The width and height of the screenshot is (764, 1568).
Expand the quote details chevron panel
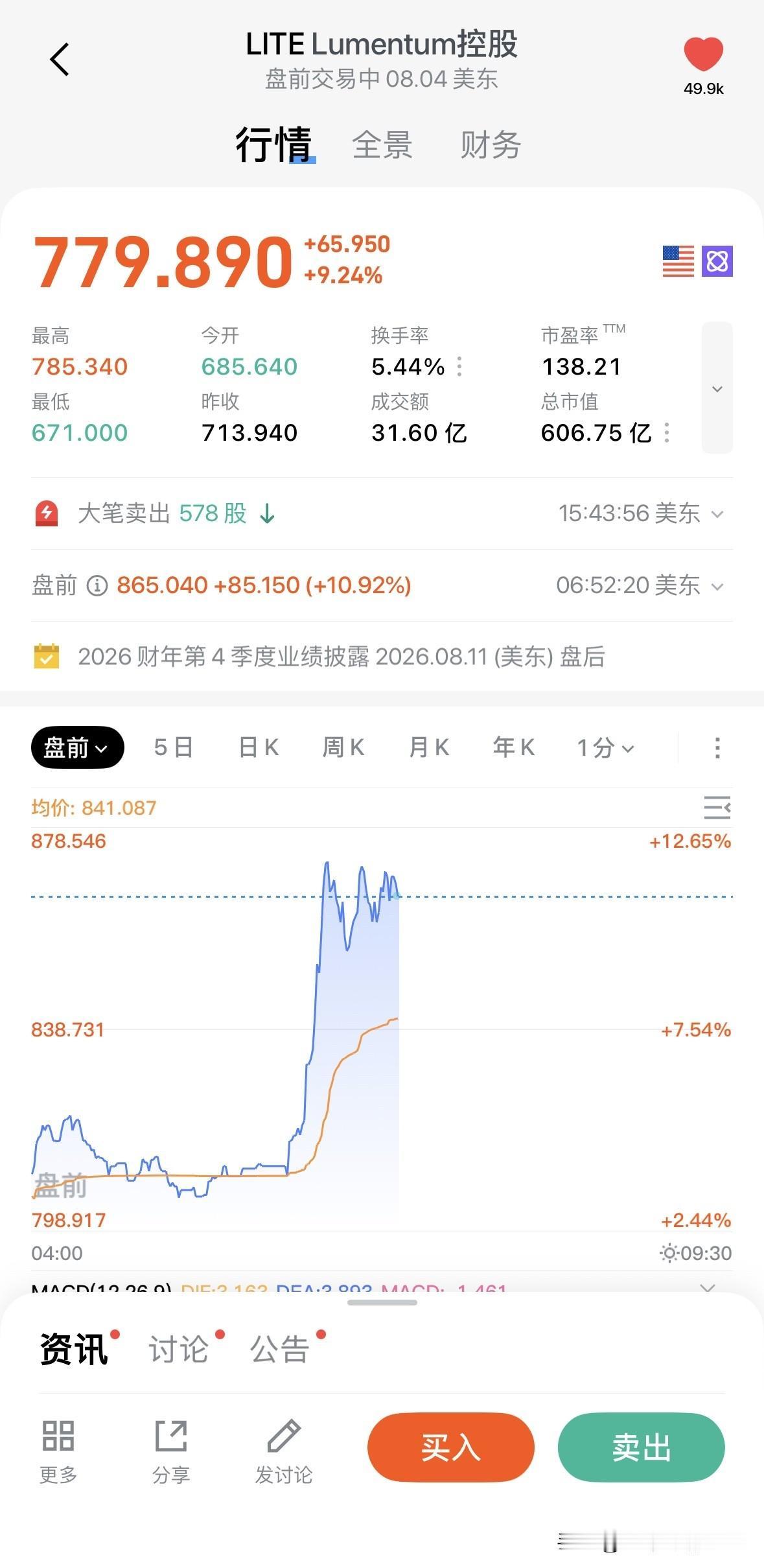[x=717, y=388]
